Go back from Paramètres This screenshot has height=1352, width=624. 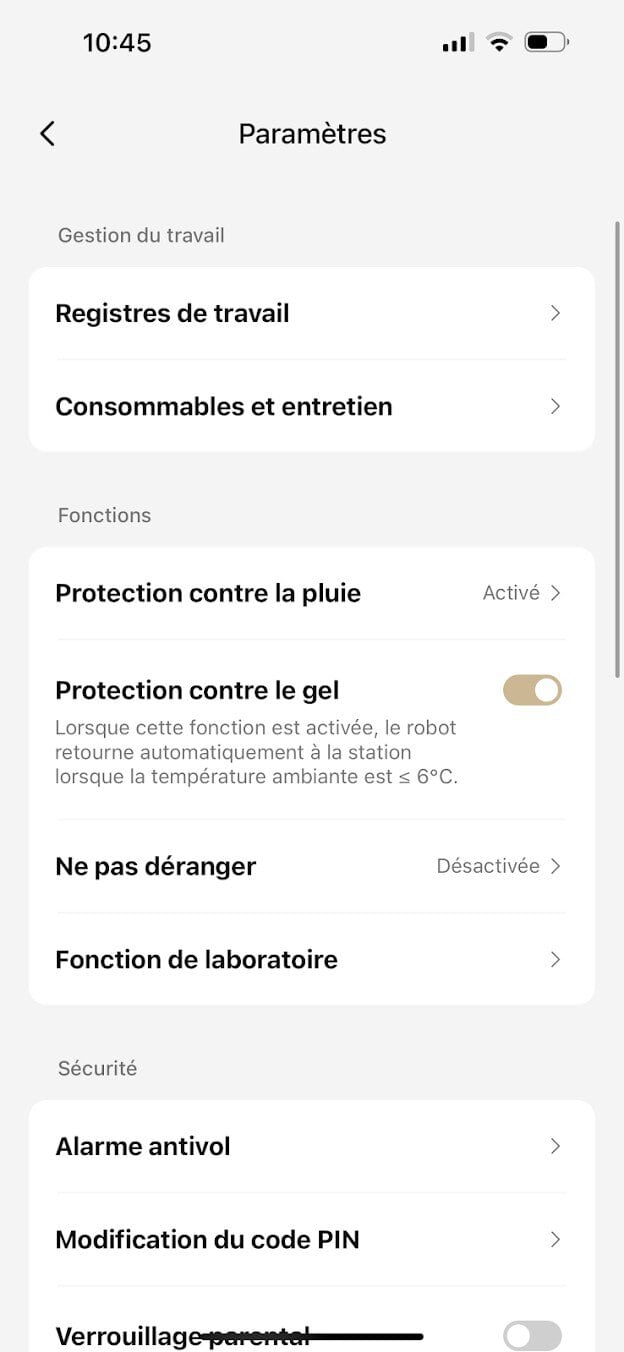click(x=47, y=134)
